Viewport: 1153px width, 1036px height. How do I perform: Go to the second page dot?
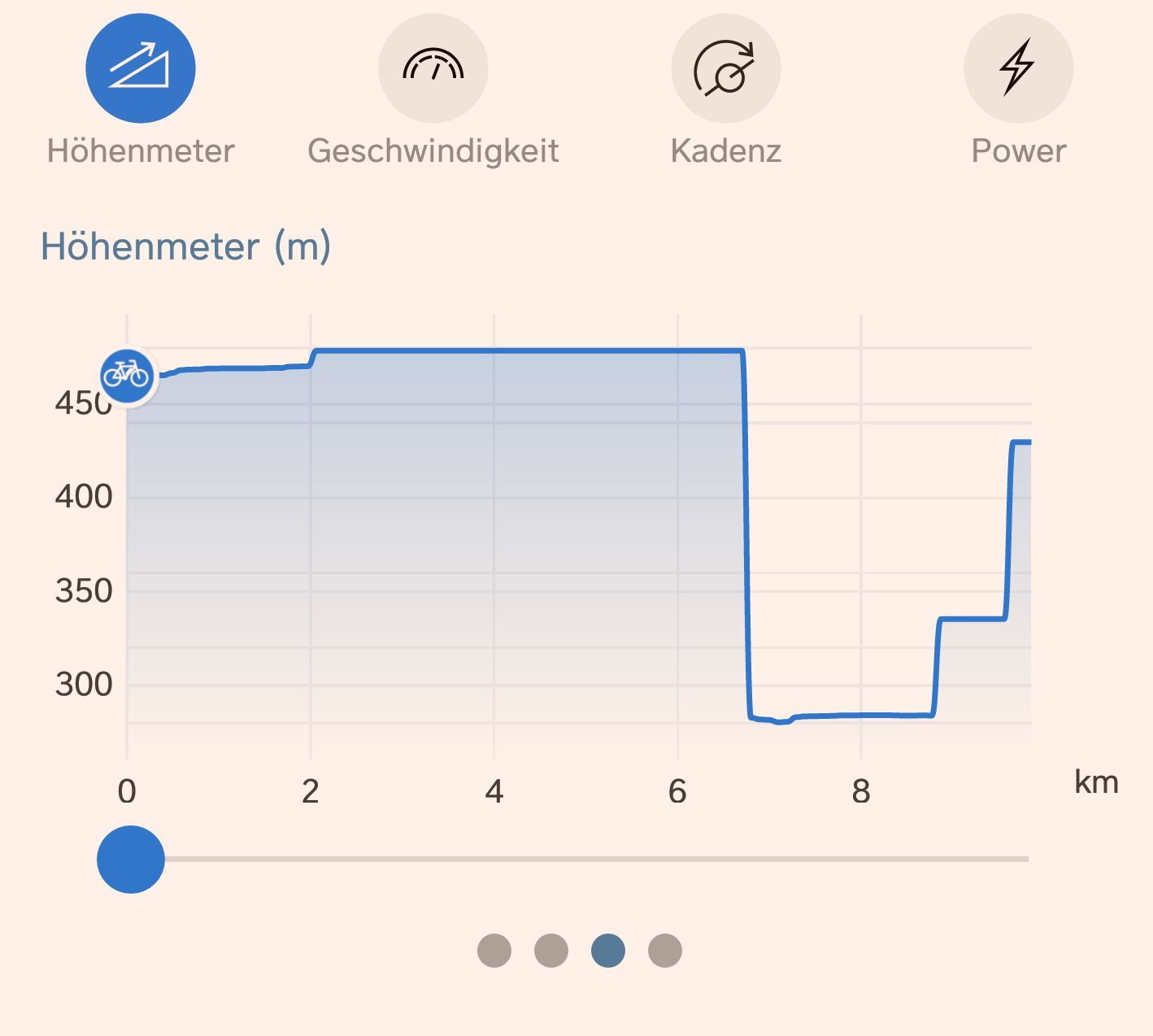[551, 951]
